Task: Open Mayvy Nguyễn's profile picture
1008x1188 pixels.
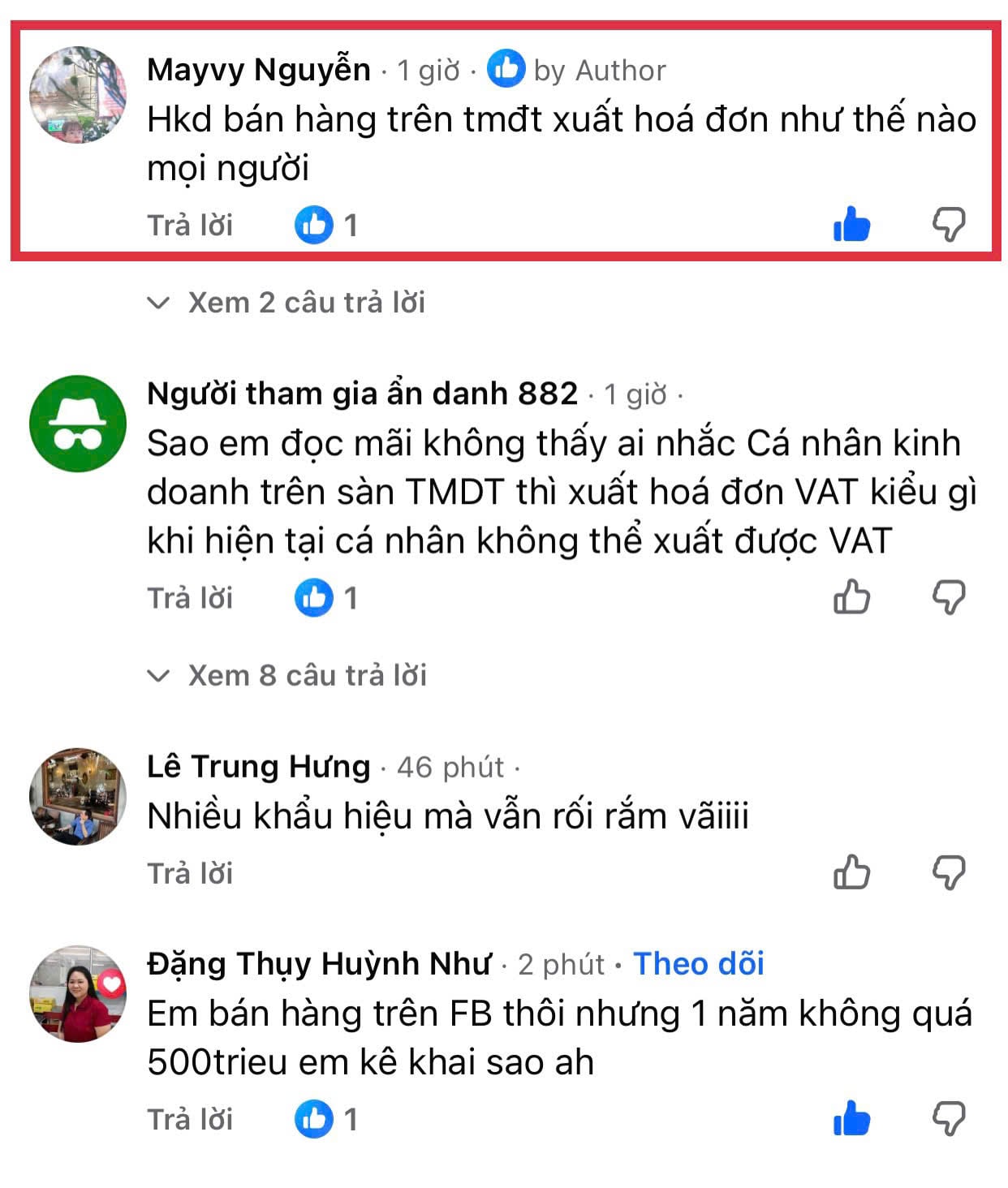Action: pos(78,95)
